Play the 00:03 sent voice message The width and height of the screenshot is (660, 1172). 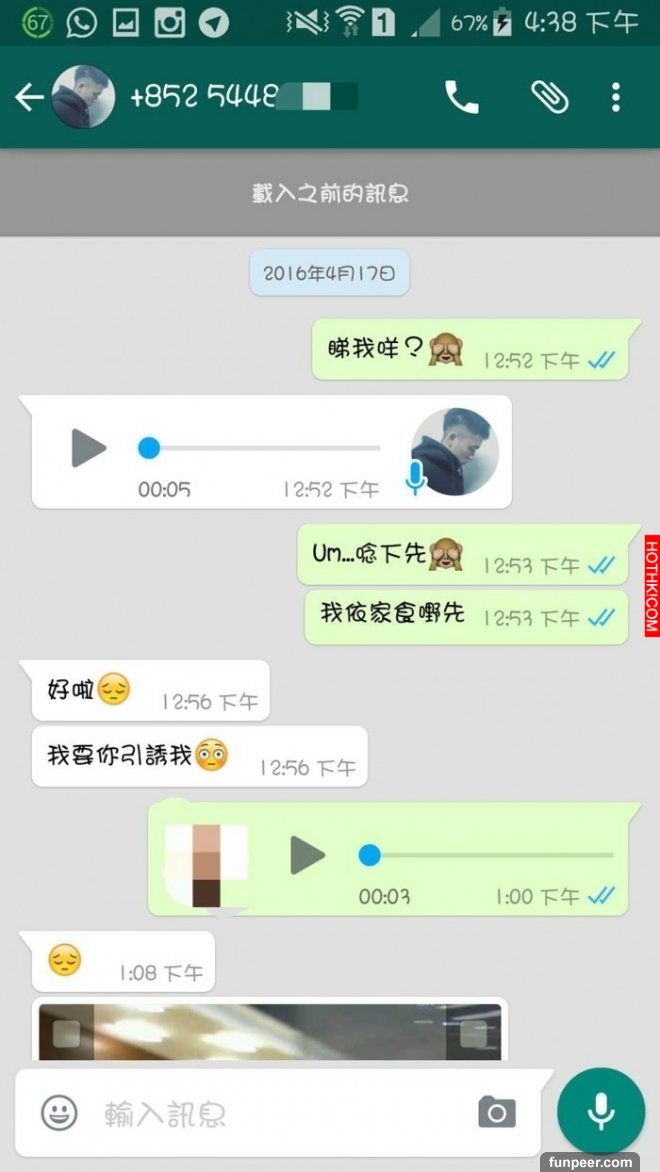pyautogui.click(x=307, y=855)
